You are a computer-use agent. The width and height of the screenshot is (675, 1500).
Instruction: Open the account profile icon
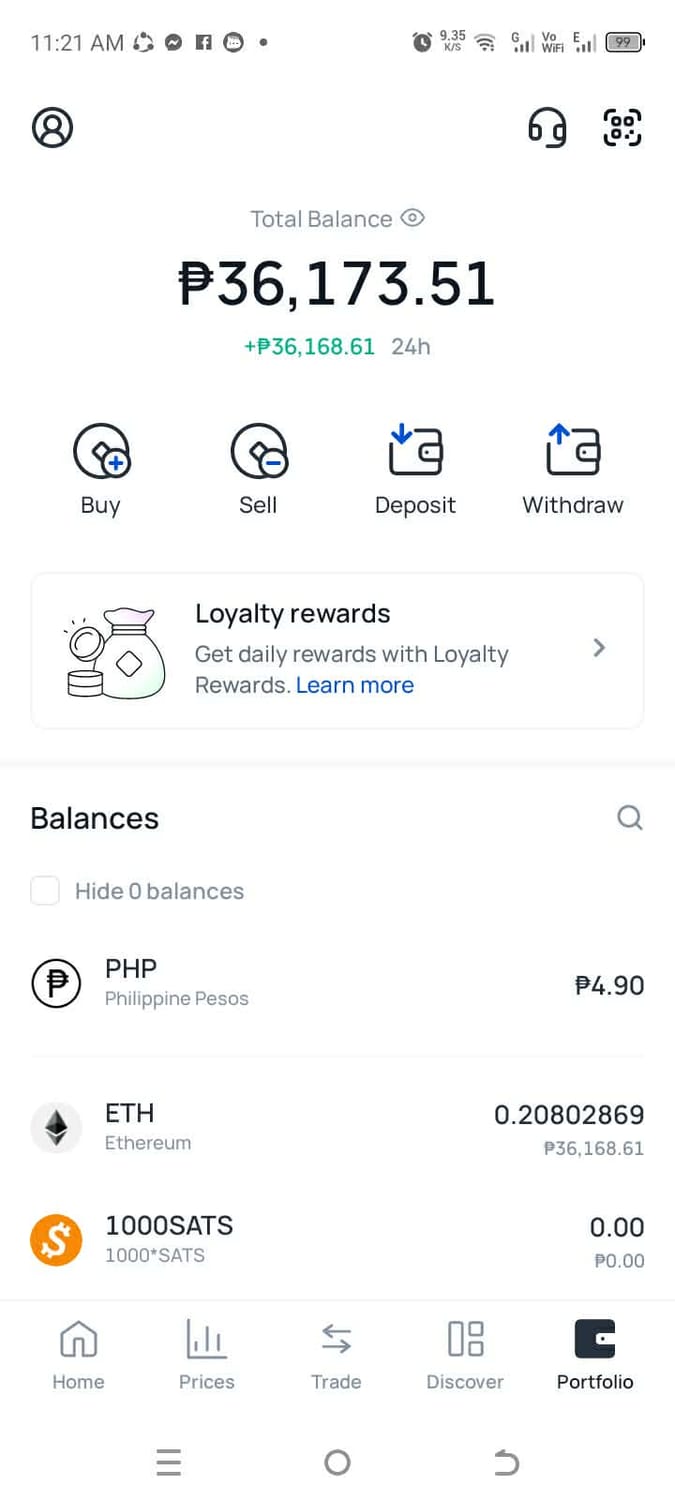tap(52, 128)
